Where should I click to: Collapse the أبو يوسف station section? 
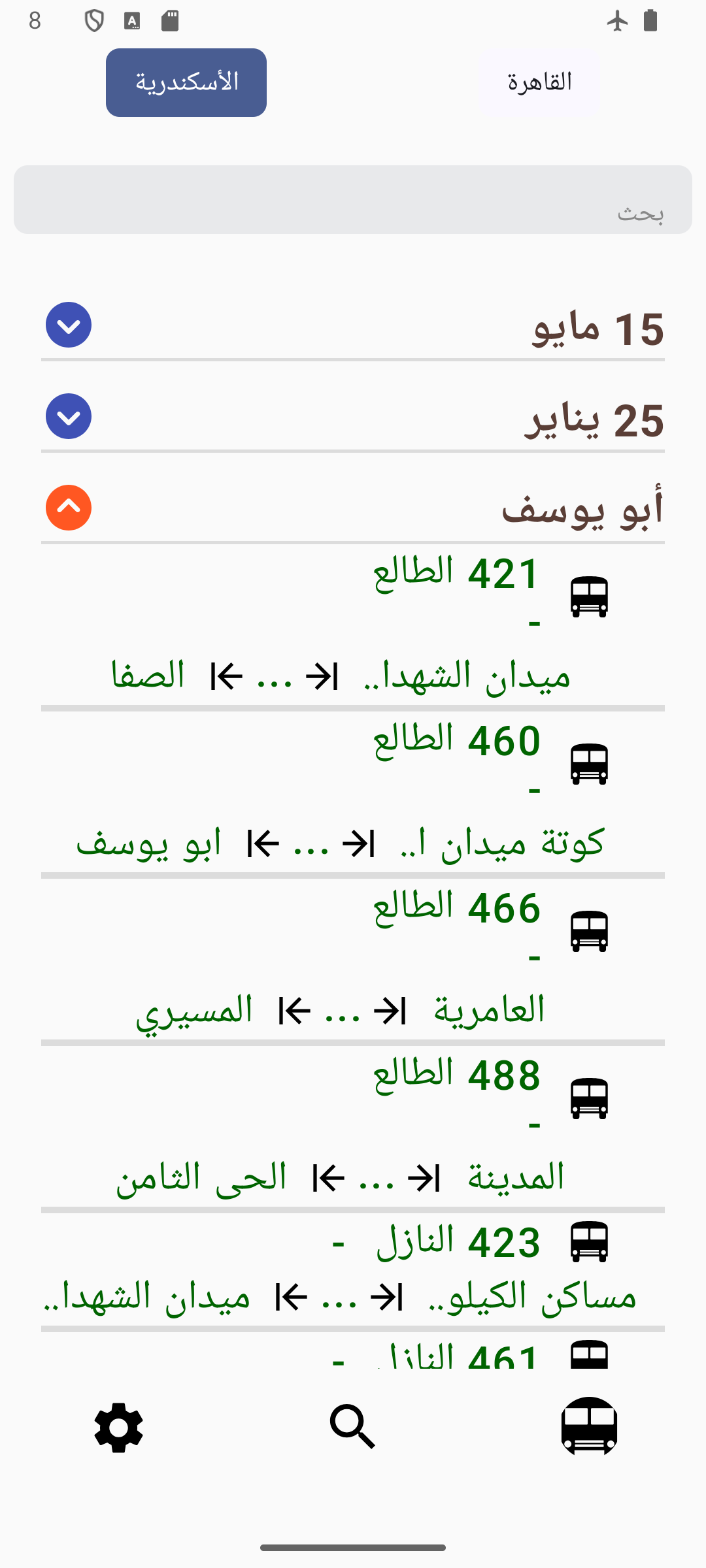coord(69,508)
